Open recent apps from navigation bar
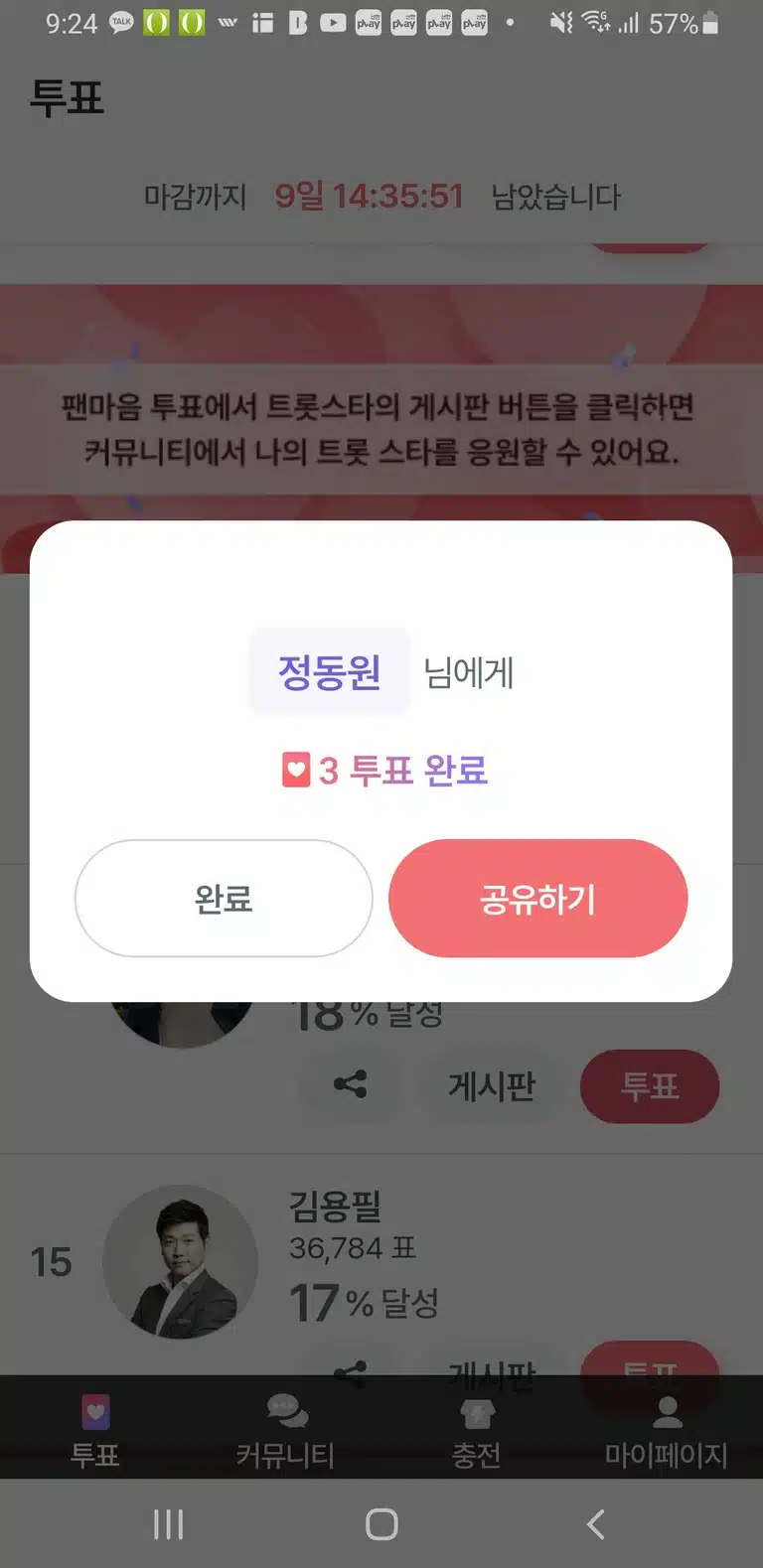Screen dimensions: 763x1568 tap(168, 1523)
